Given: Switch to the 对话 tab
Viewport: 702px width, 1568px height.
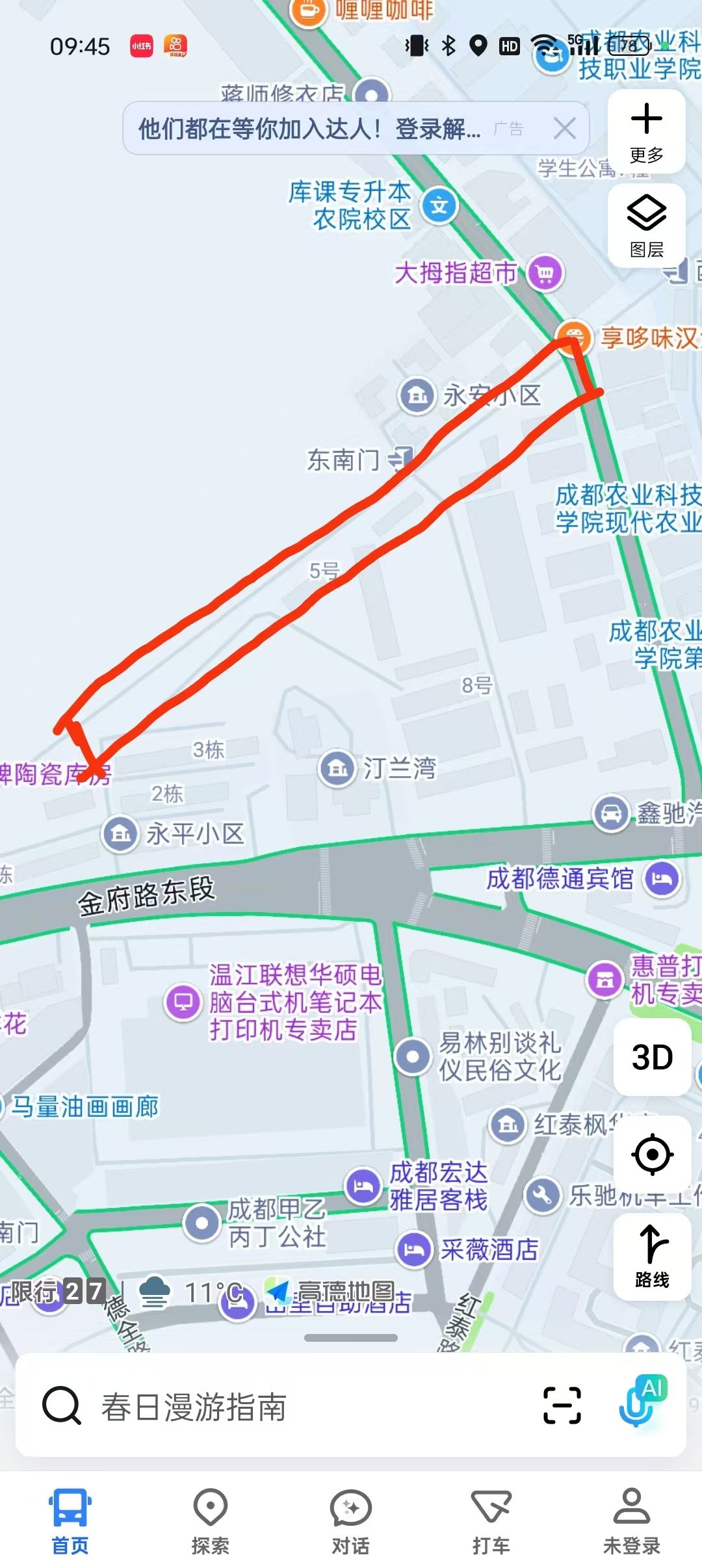Looking at the screenshot, I should [x=350, y=1521].
